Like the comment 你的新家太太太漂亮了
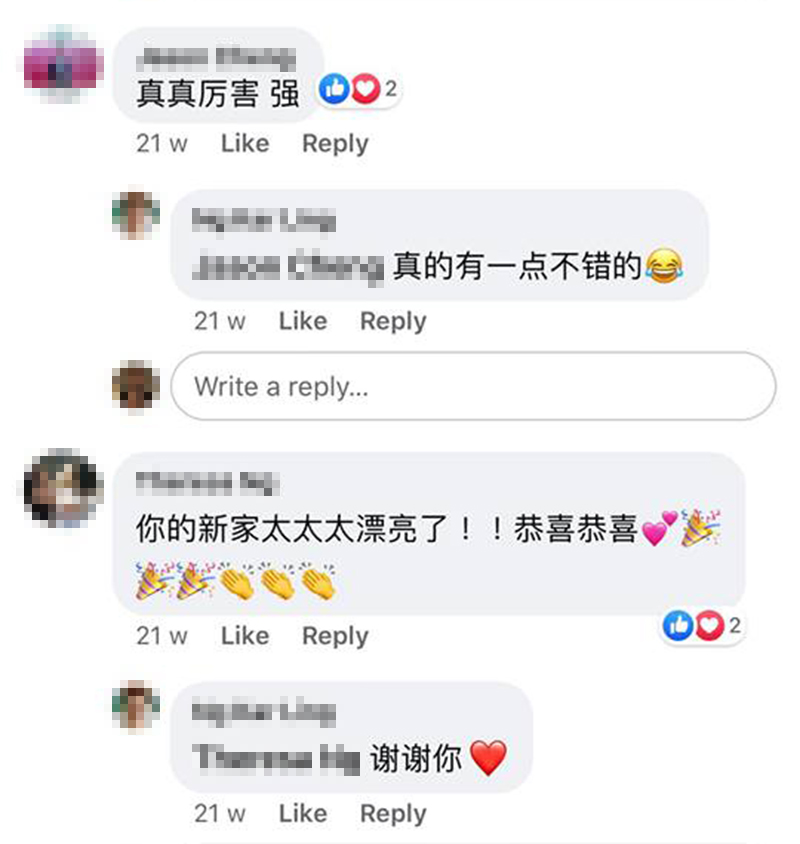The height and width of the screenshot is (844, 800). 244,635
